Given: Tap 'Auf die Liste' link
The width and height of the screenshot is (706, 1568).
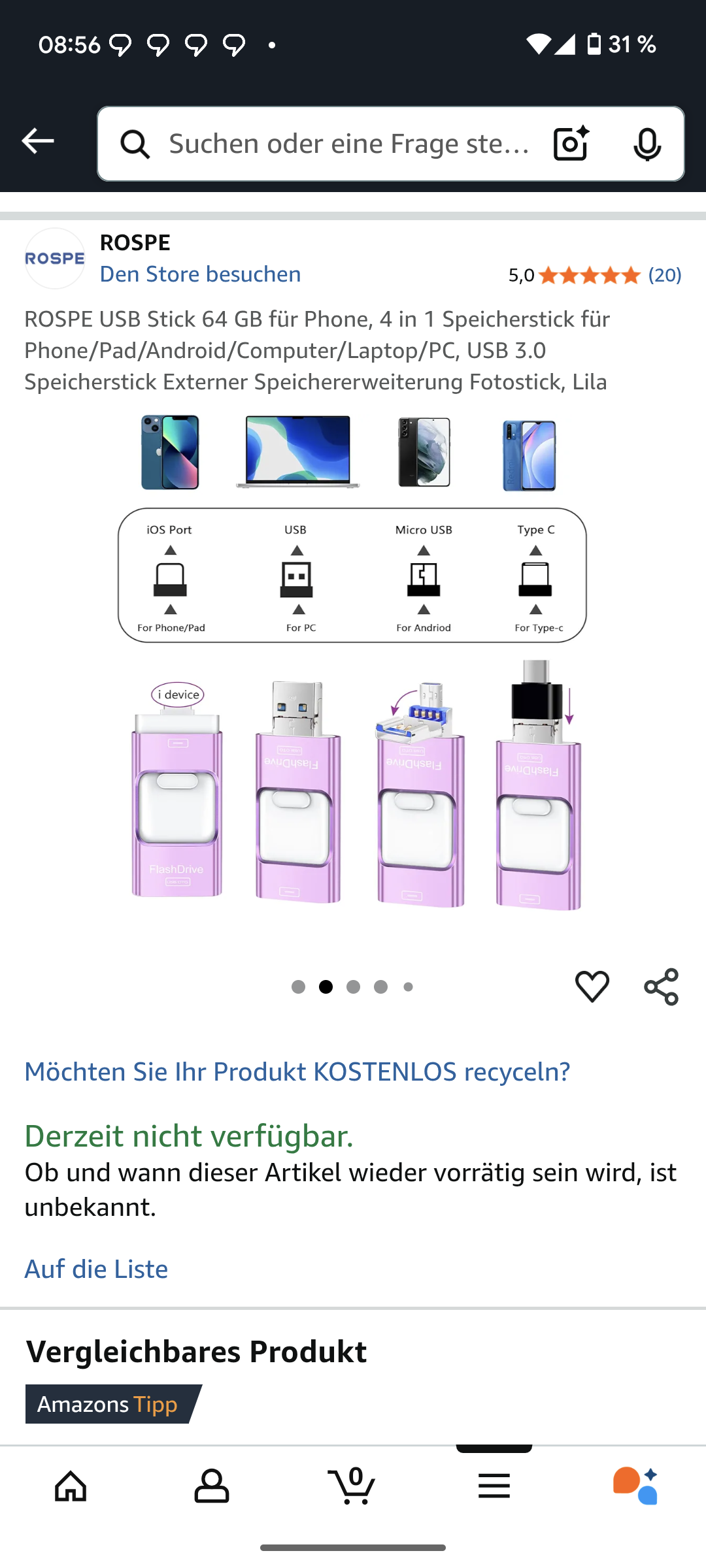Looking at the screenshot, I should tap(96, 1269).
